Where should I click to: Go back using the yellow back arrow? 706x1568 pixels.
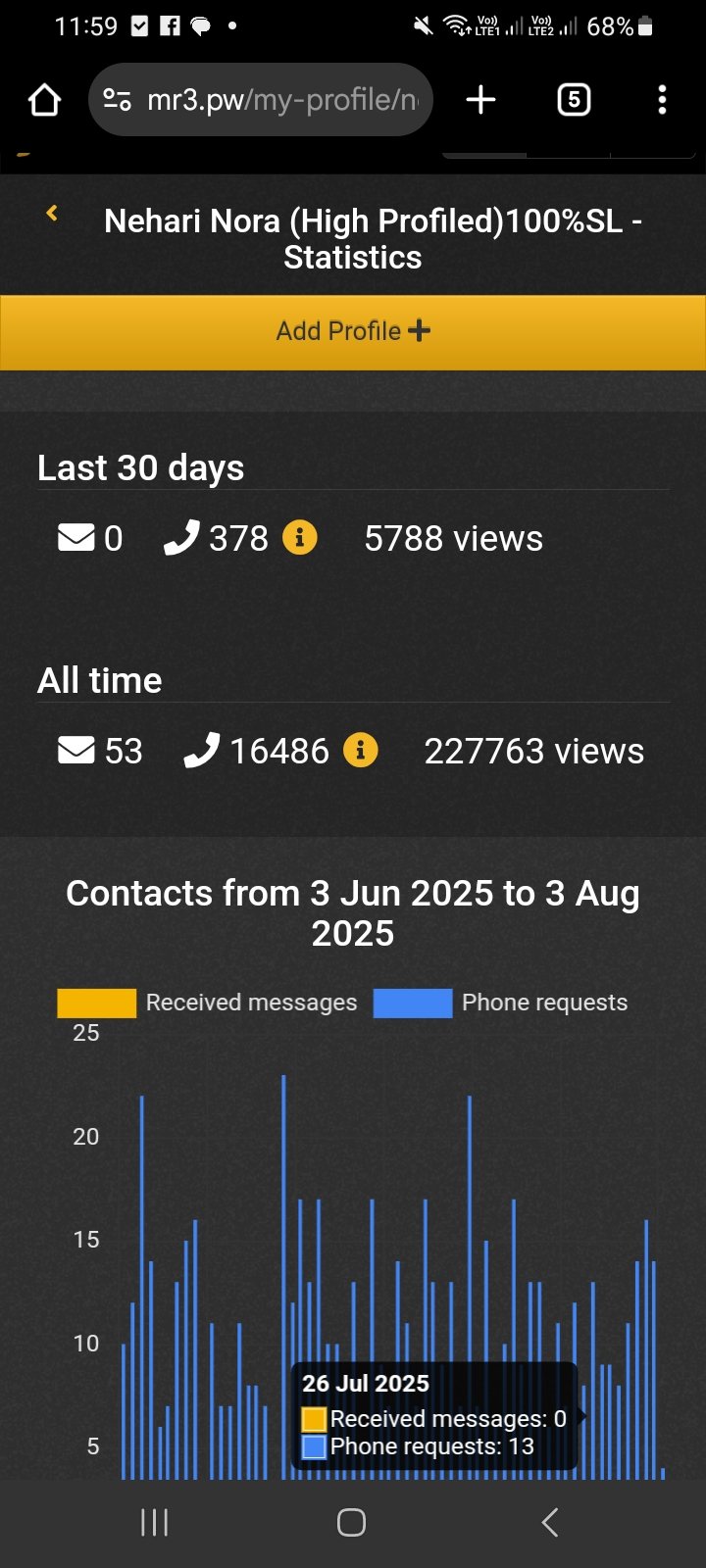click(52, 213)
